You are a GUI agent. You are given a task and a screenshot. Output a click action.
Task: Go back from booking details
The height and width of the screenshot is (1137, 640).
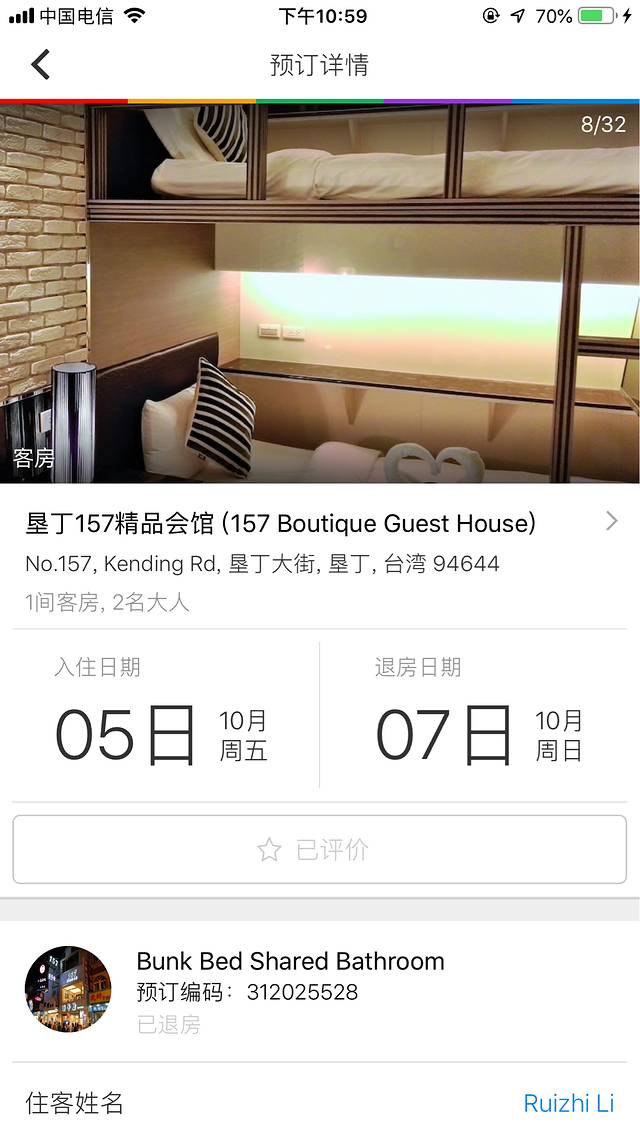click(x=40, y=65)
